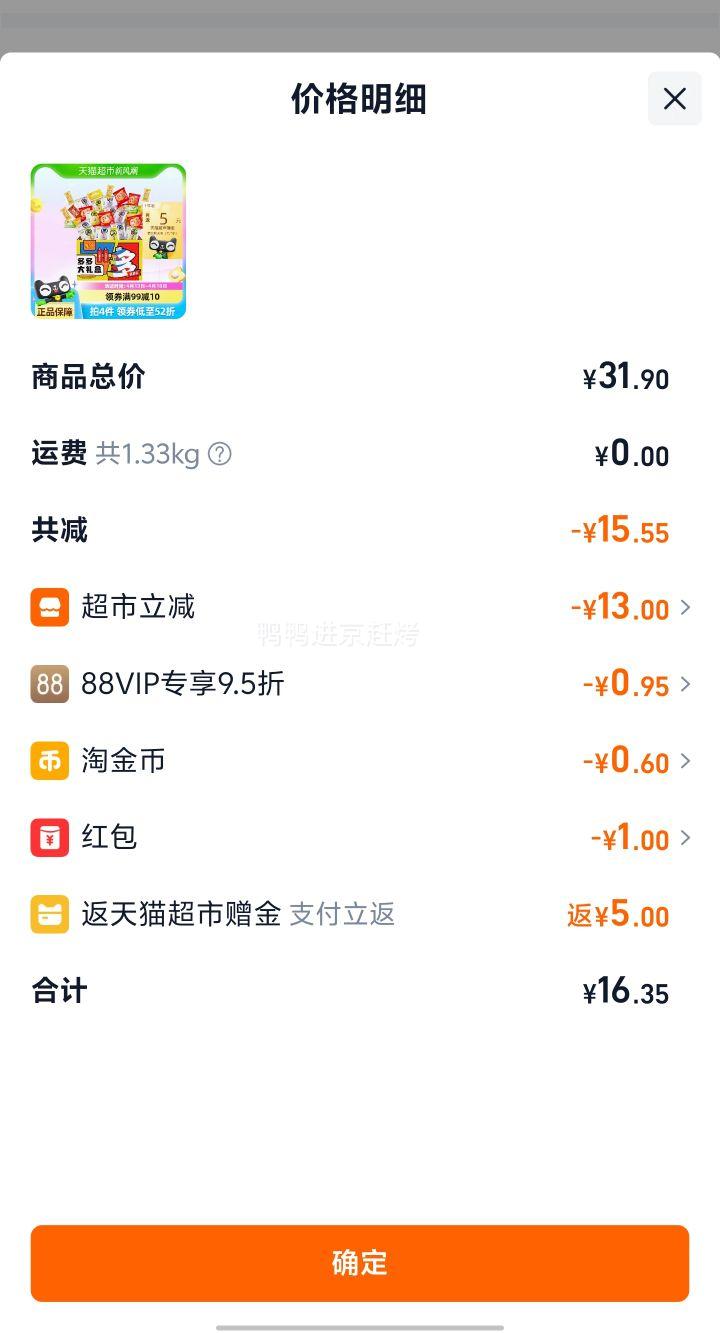Open the shipping weight help question mark
Screen dimensions: 720x1333
click(x=217, y=454)
